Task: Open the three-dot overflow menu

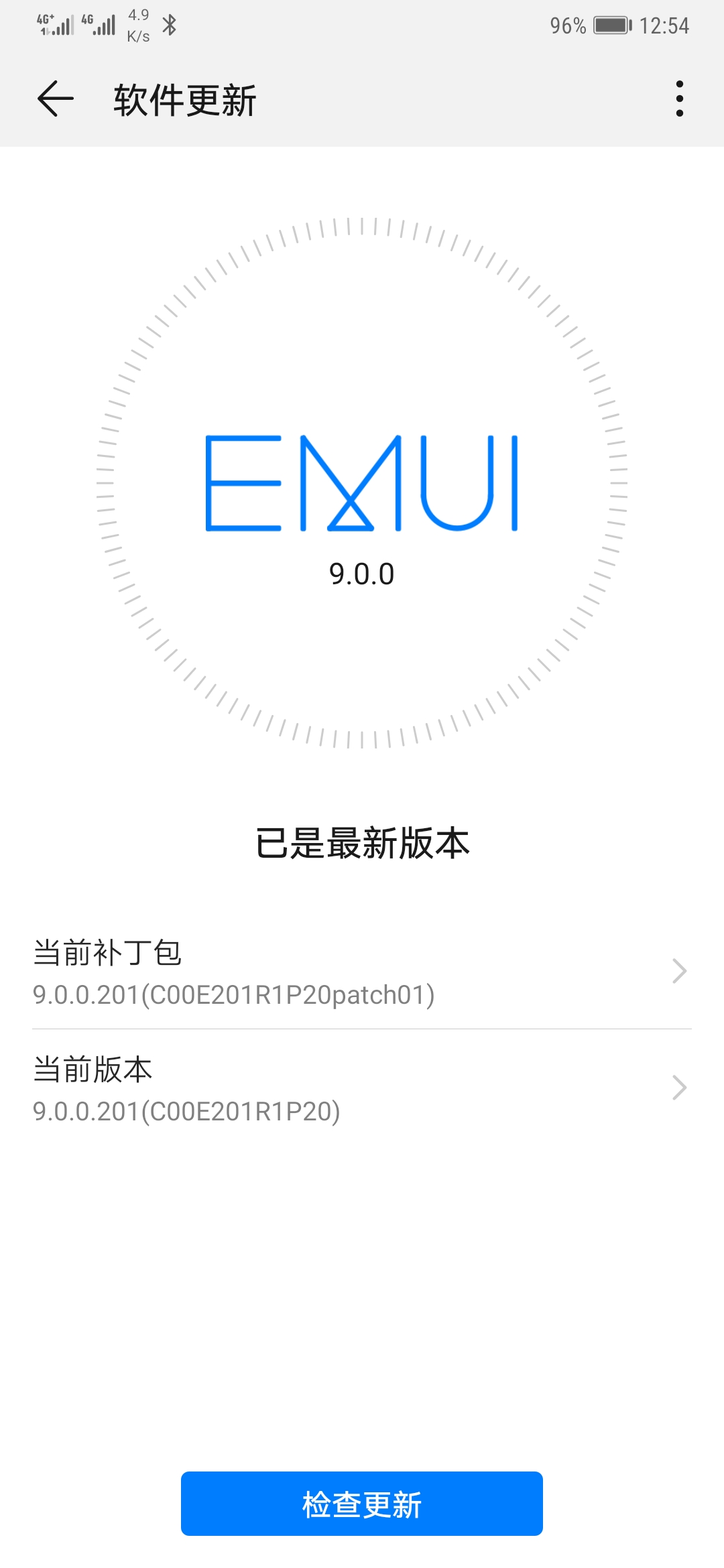Action: (x=679, y=99)
